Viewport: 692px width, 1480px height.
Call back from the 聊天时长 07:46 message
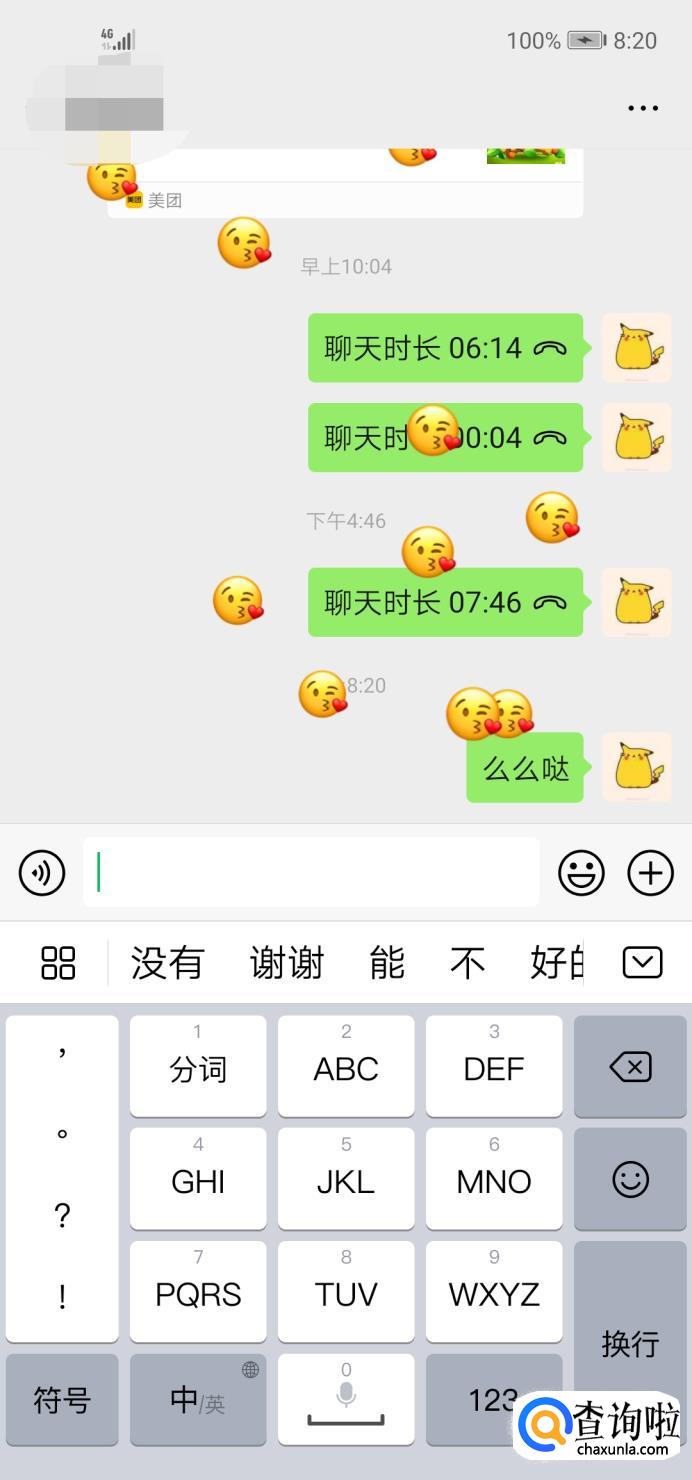coord(445,602)
